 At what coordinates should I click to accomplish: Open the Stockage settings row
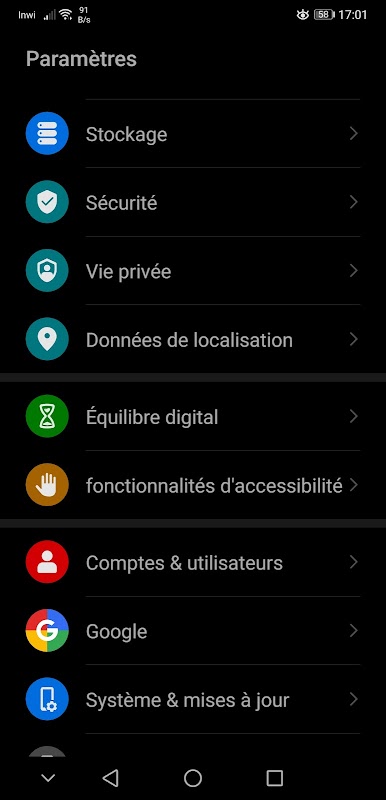click(x=193, y=134)
